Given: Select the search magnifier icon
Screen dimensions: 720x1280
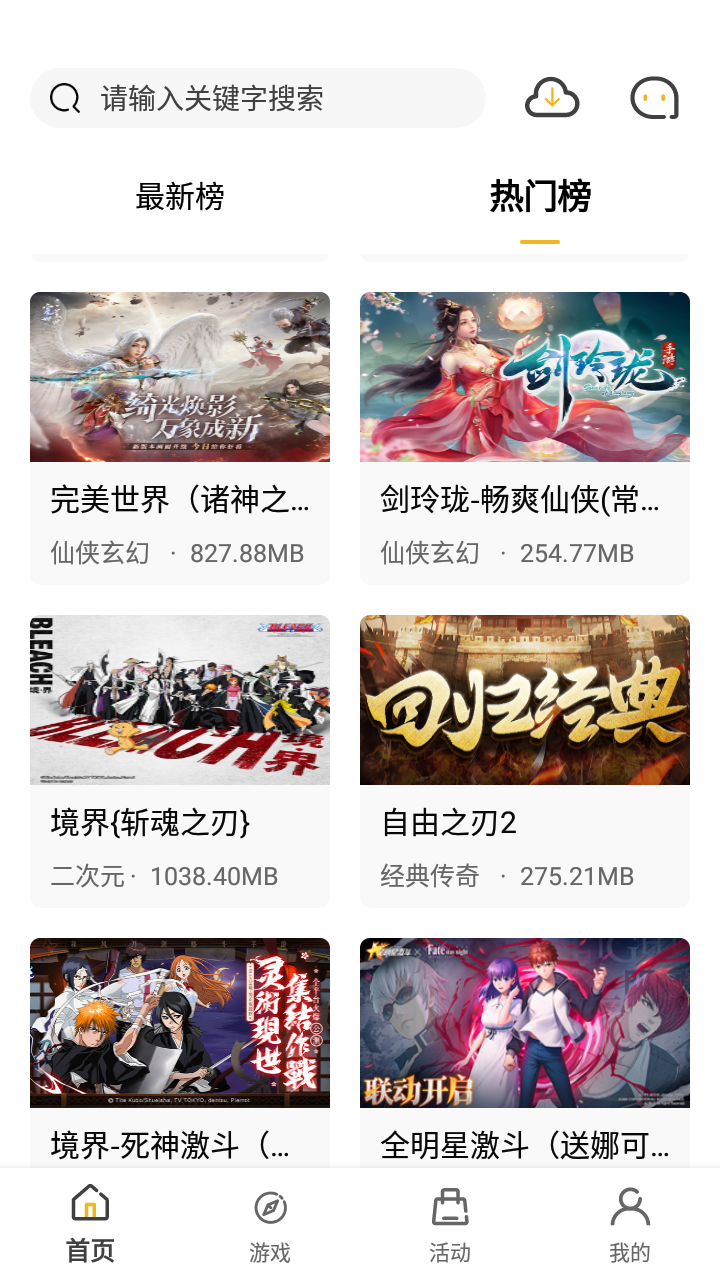Looking at the screenshot, I should coord(65,98).
